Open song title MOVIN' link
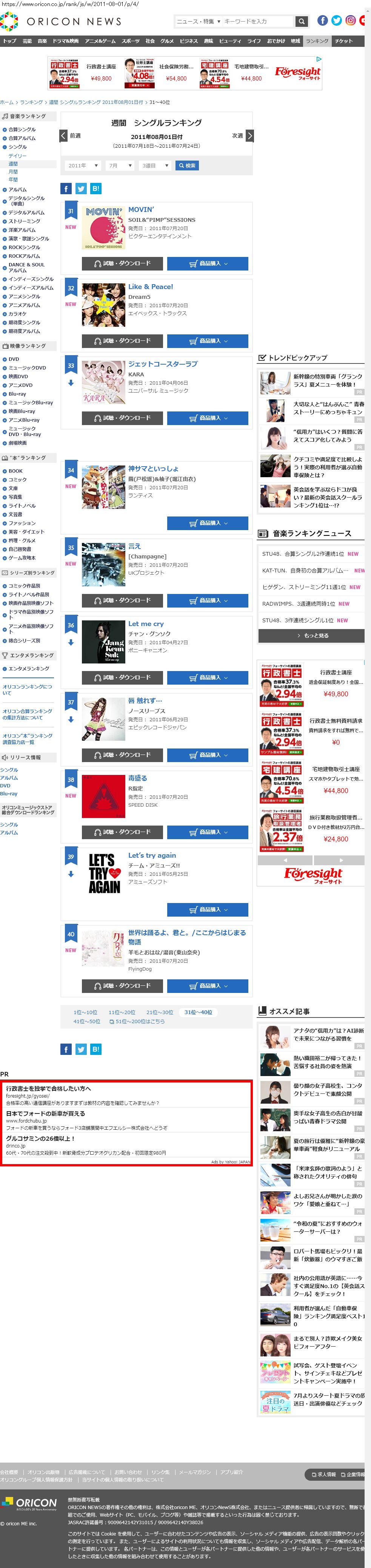 click(140, 209)
